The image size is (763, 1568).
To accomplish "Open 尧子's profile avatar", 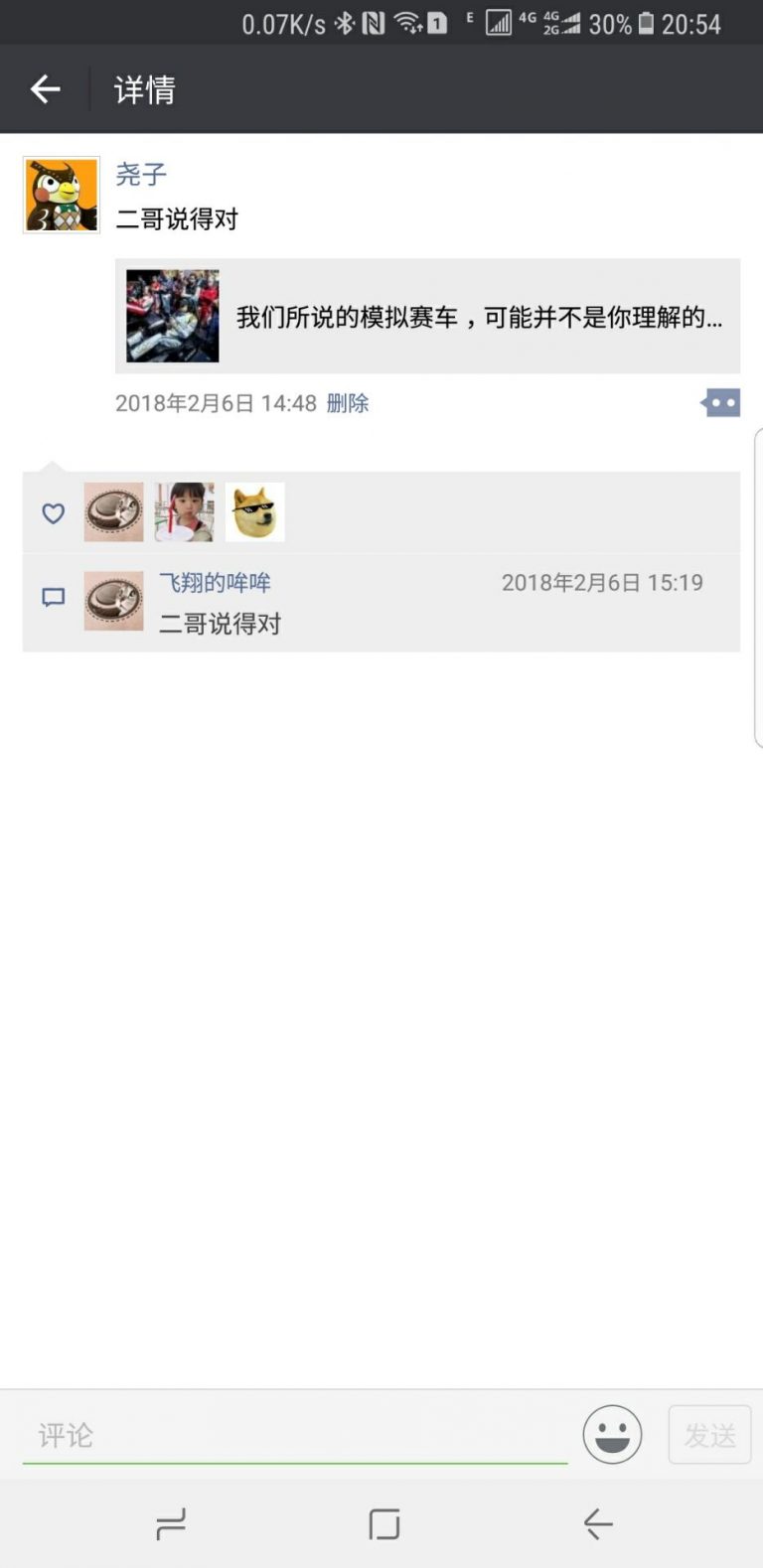I will click(62, 195).
